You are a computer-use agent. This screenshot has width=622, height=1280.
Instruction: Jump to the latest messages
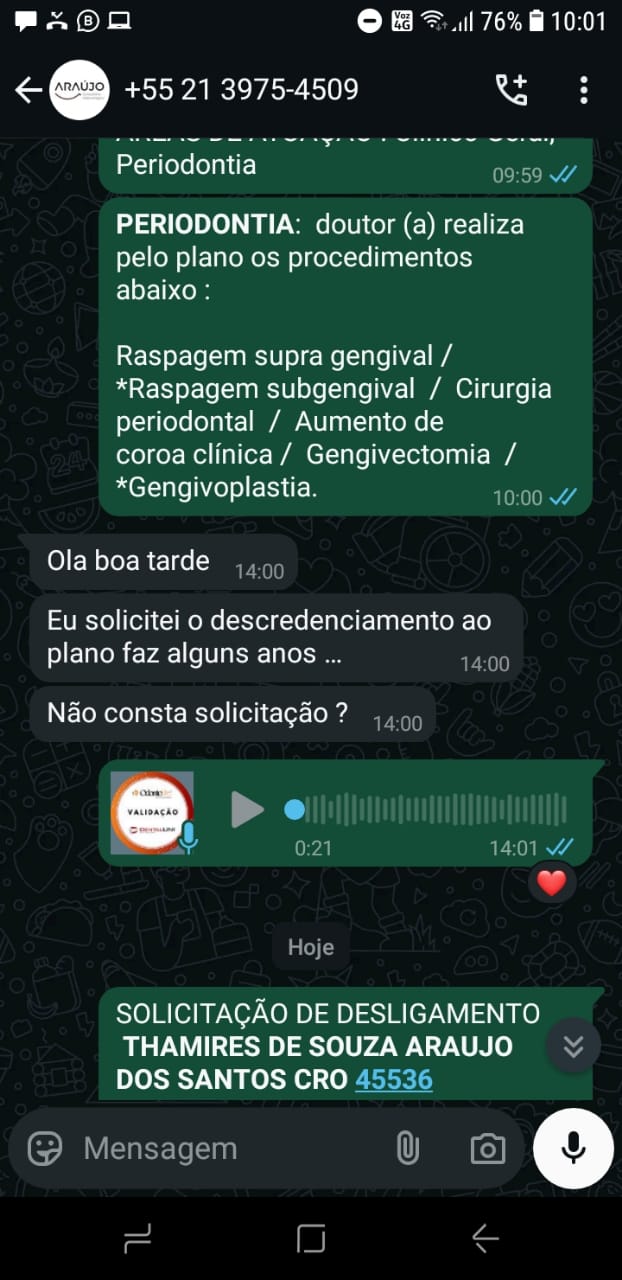[x=573, y=1046]
